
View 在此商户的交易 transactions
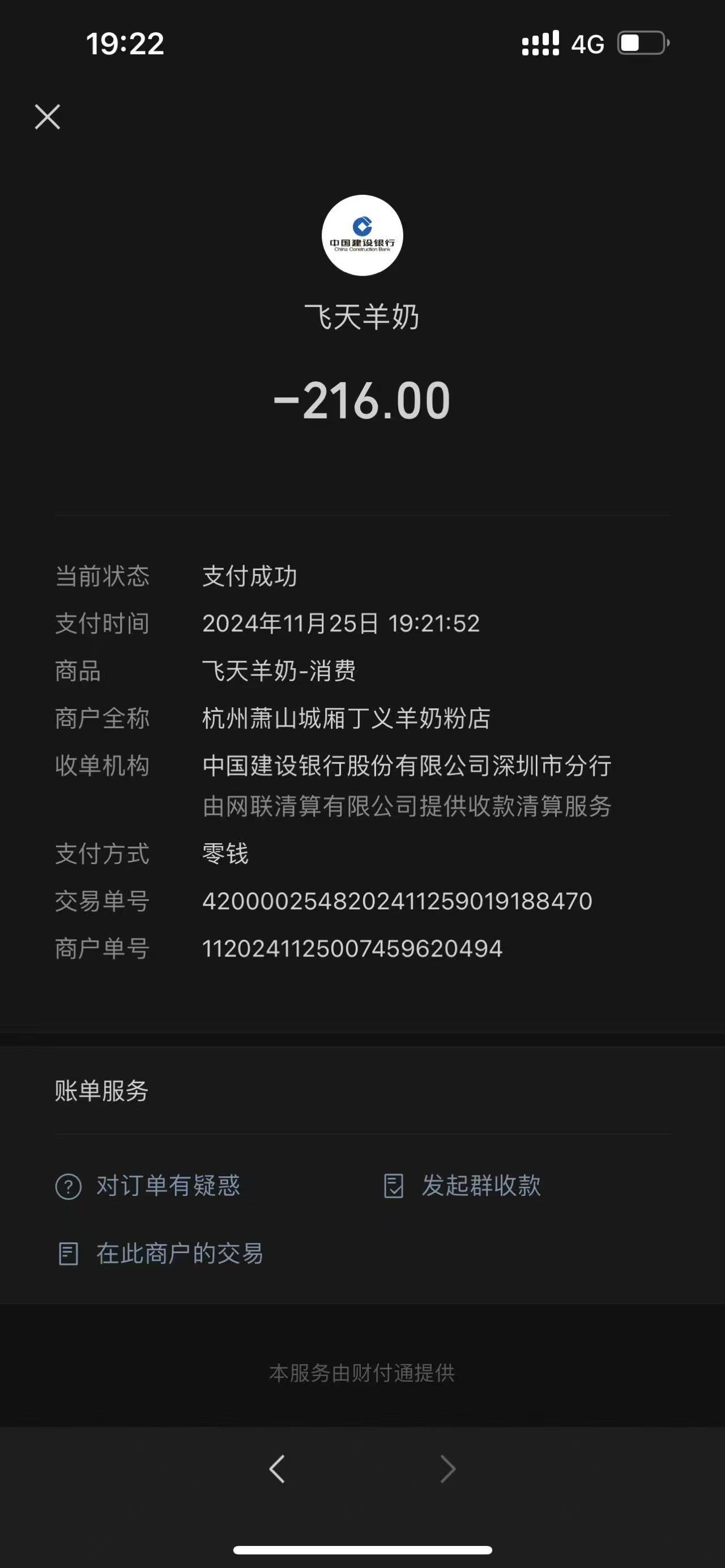[x=161, y=1254]
